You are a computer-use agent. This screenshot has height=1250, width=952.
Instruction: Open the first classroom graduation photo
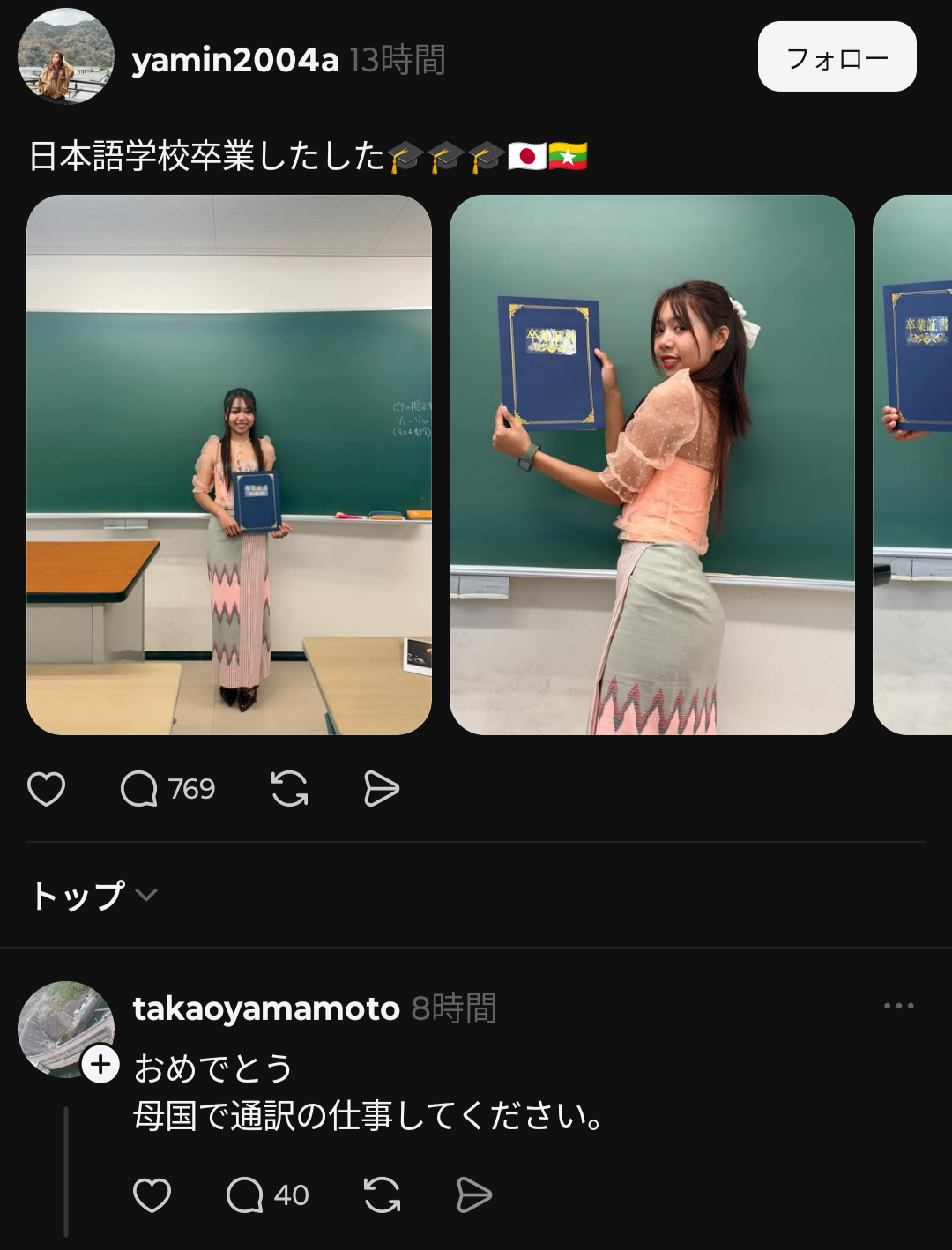point(229,465)
